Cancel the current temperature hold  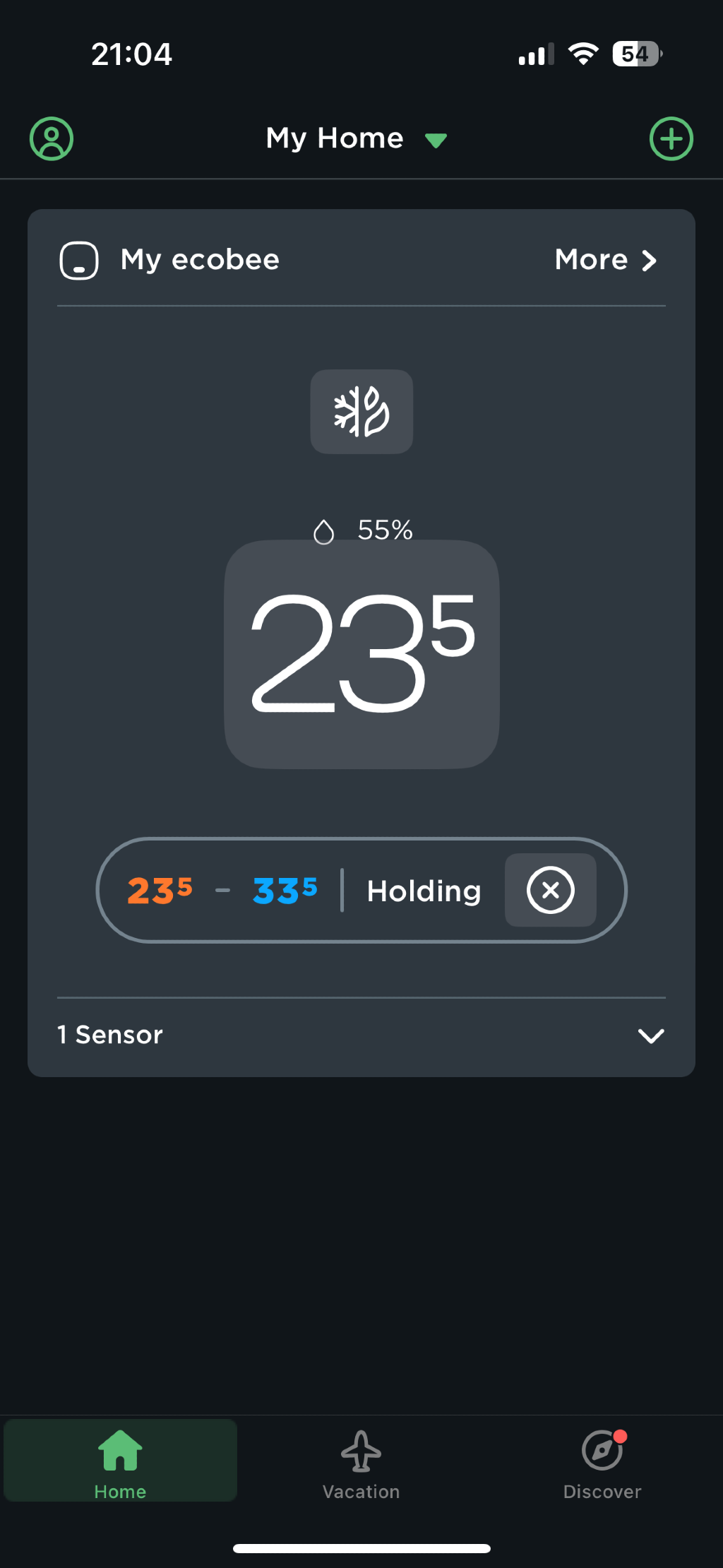(550, 890)
